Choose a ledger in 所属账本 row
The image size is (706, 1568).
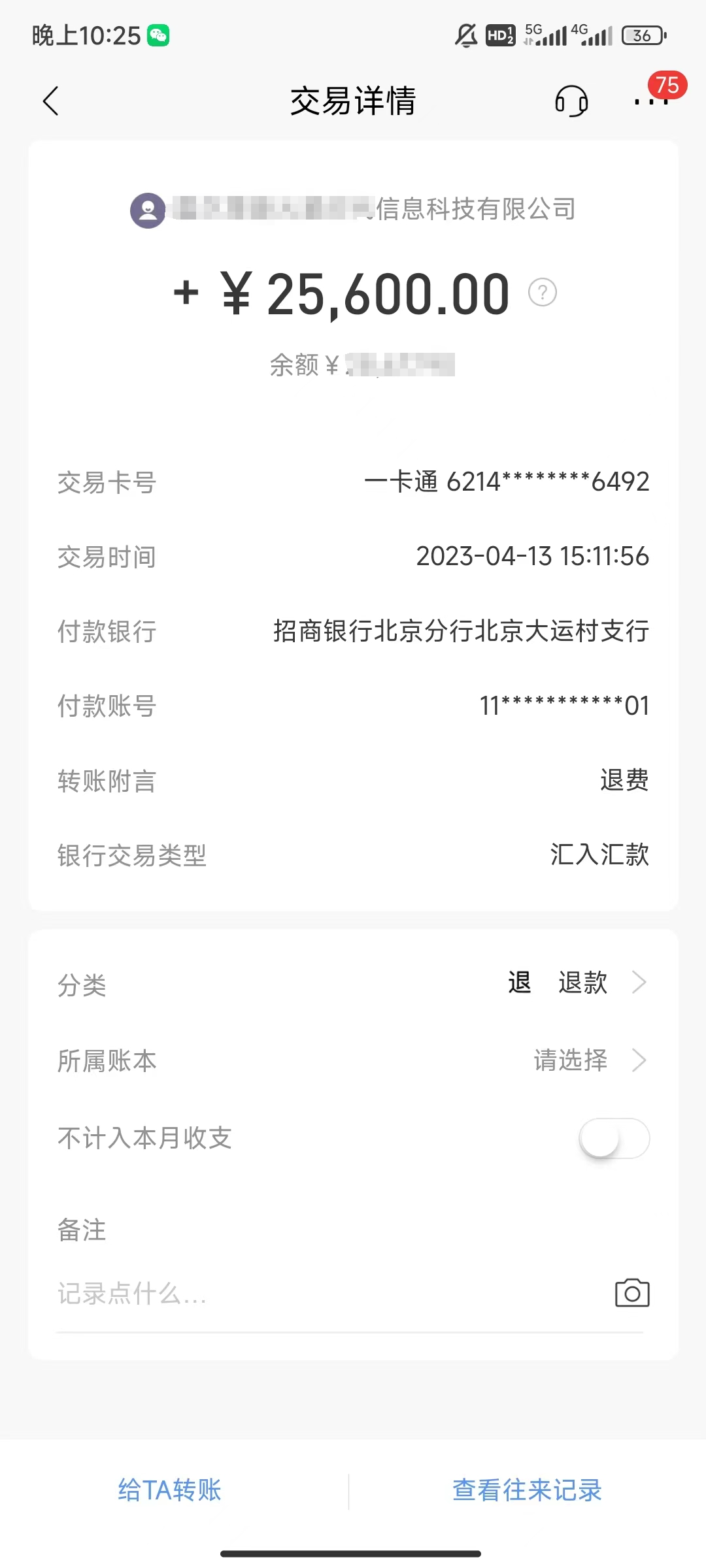click(353, 1060)
